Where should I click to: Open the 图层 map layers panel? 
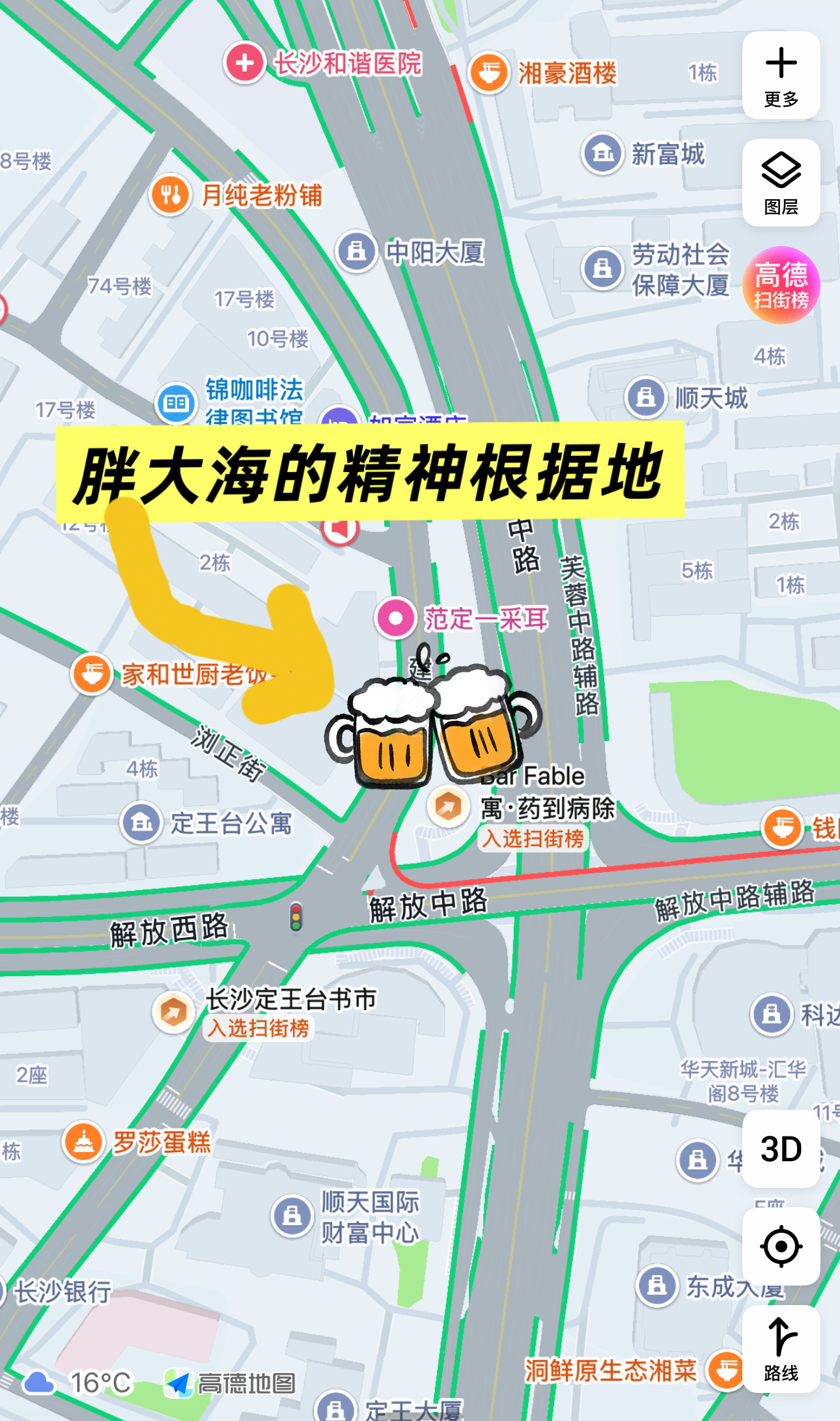click(x=781, y=182)
